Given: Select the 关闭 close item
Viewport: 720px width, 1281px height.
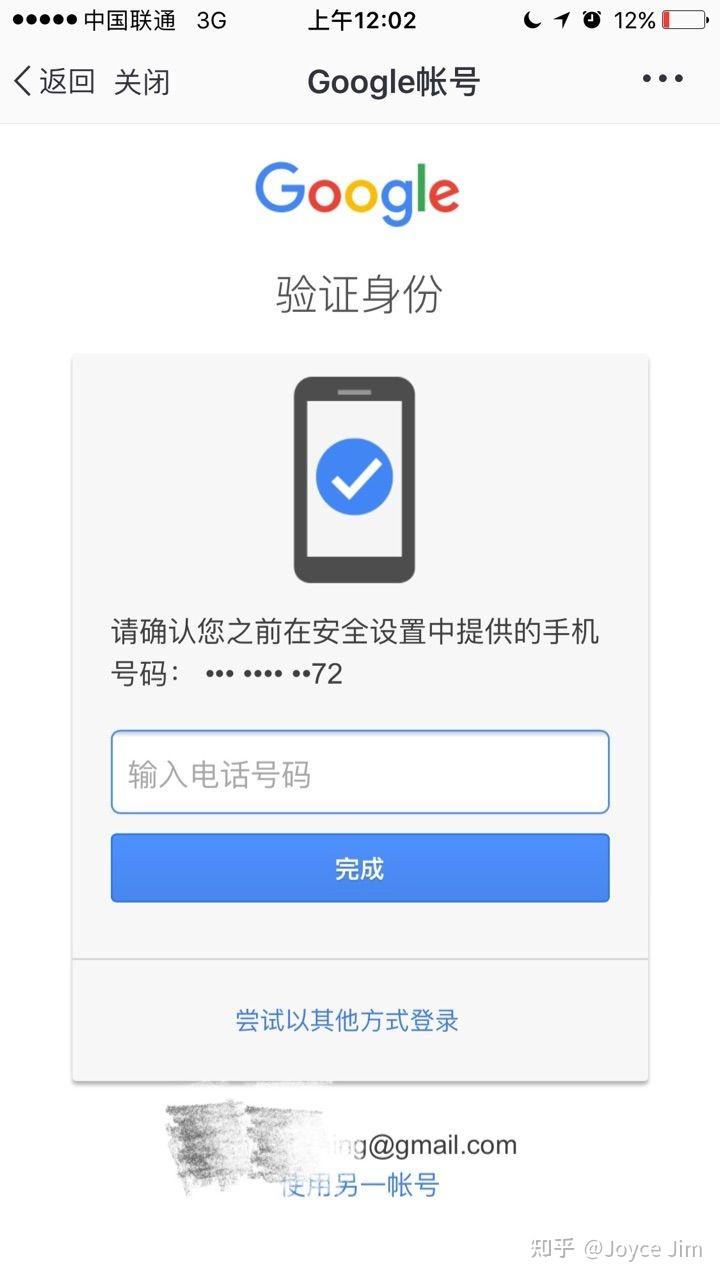Looking at the screenshot, I should click(143, 82).
